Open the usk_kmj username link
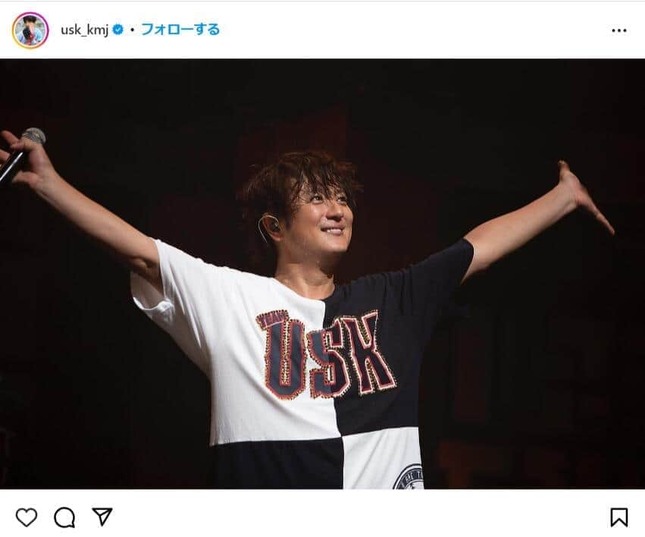The height and width of the screenshot is (537, 645). pyautogui.click(x=84, y=30)
